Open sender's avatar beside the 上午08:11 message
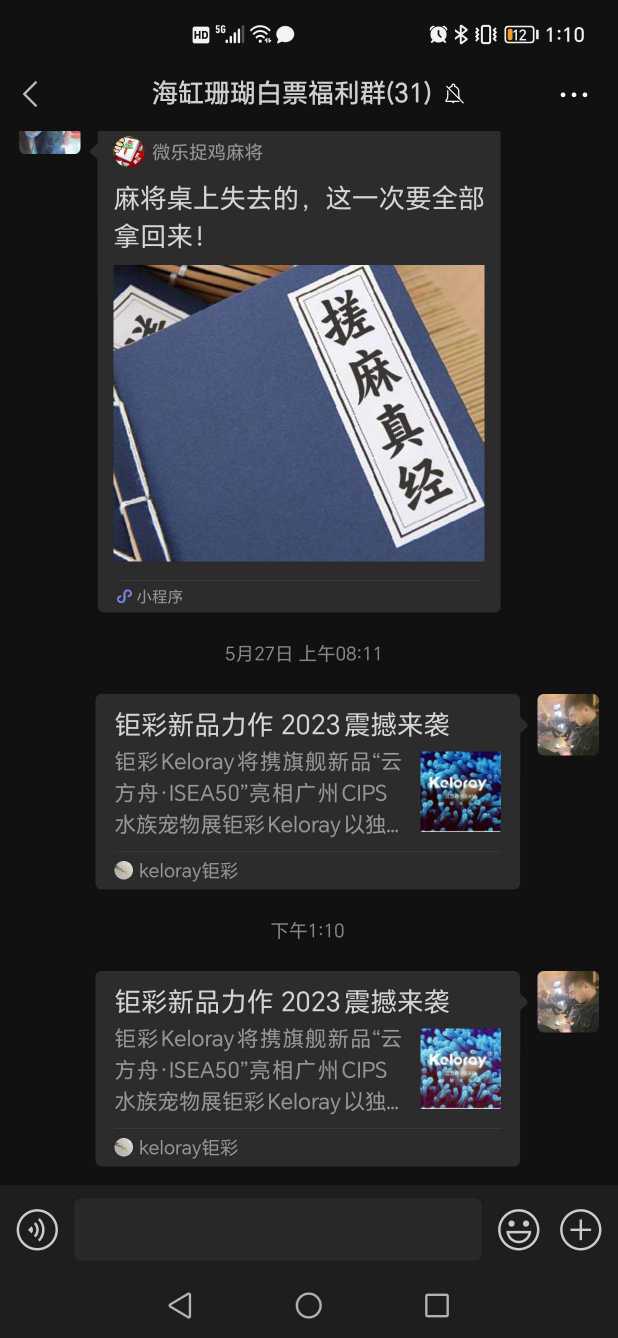Screen dimensions: 618x1338 (x=567, y=724)
